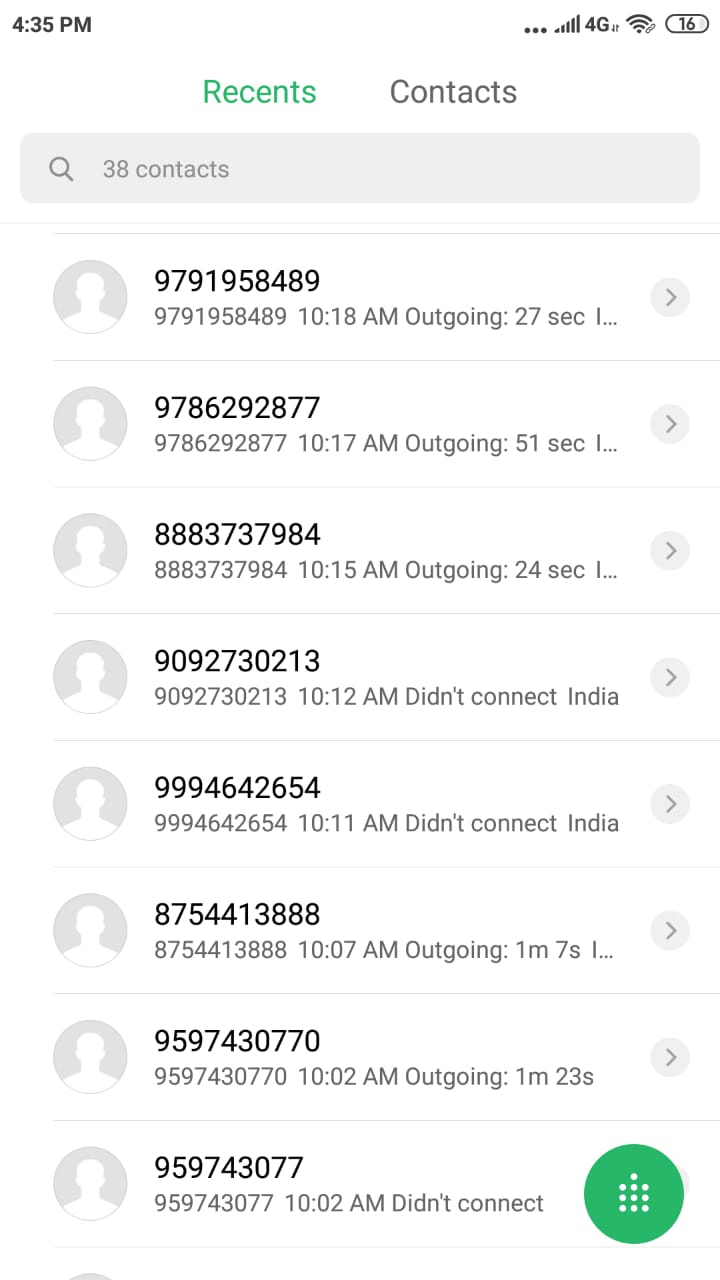Open the dial pad button
720x1280 pixels.
tap(634, 1194)
